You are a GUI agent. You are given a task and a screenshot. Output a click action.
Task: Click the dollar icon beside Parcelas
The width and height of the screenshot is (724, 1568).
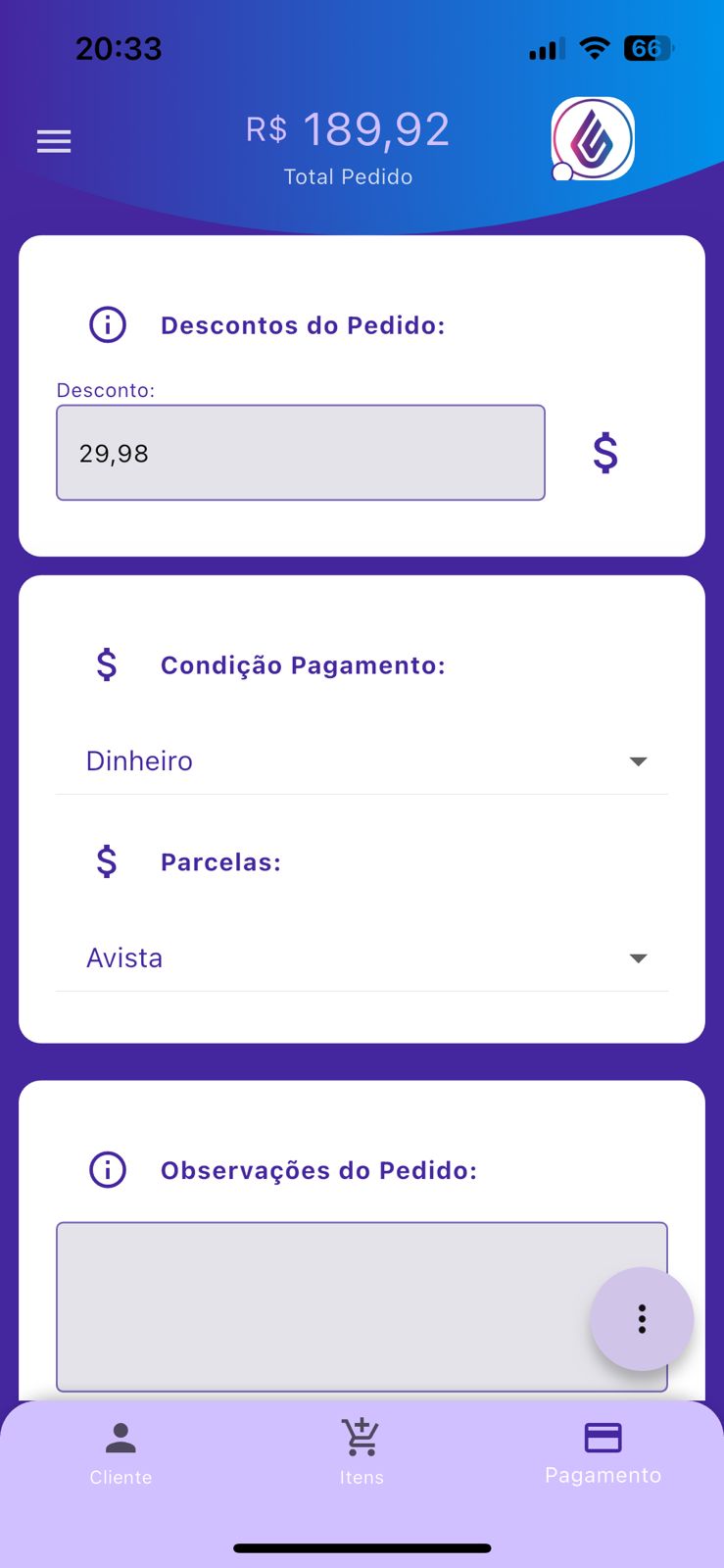pyautogui.click(x=108, y=861)
